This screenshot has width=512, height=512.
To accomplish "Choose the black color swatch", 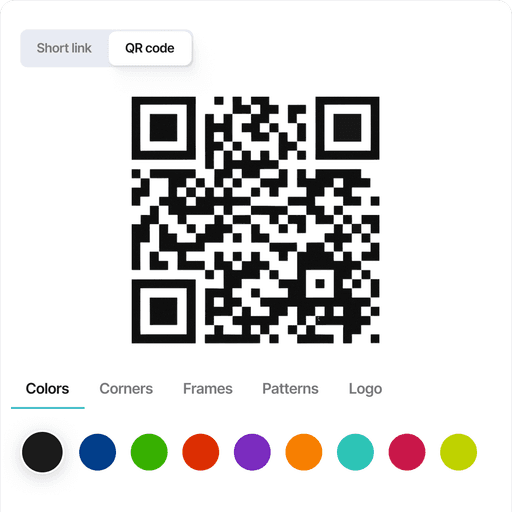I will pos(42,452).
